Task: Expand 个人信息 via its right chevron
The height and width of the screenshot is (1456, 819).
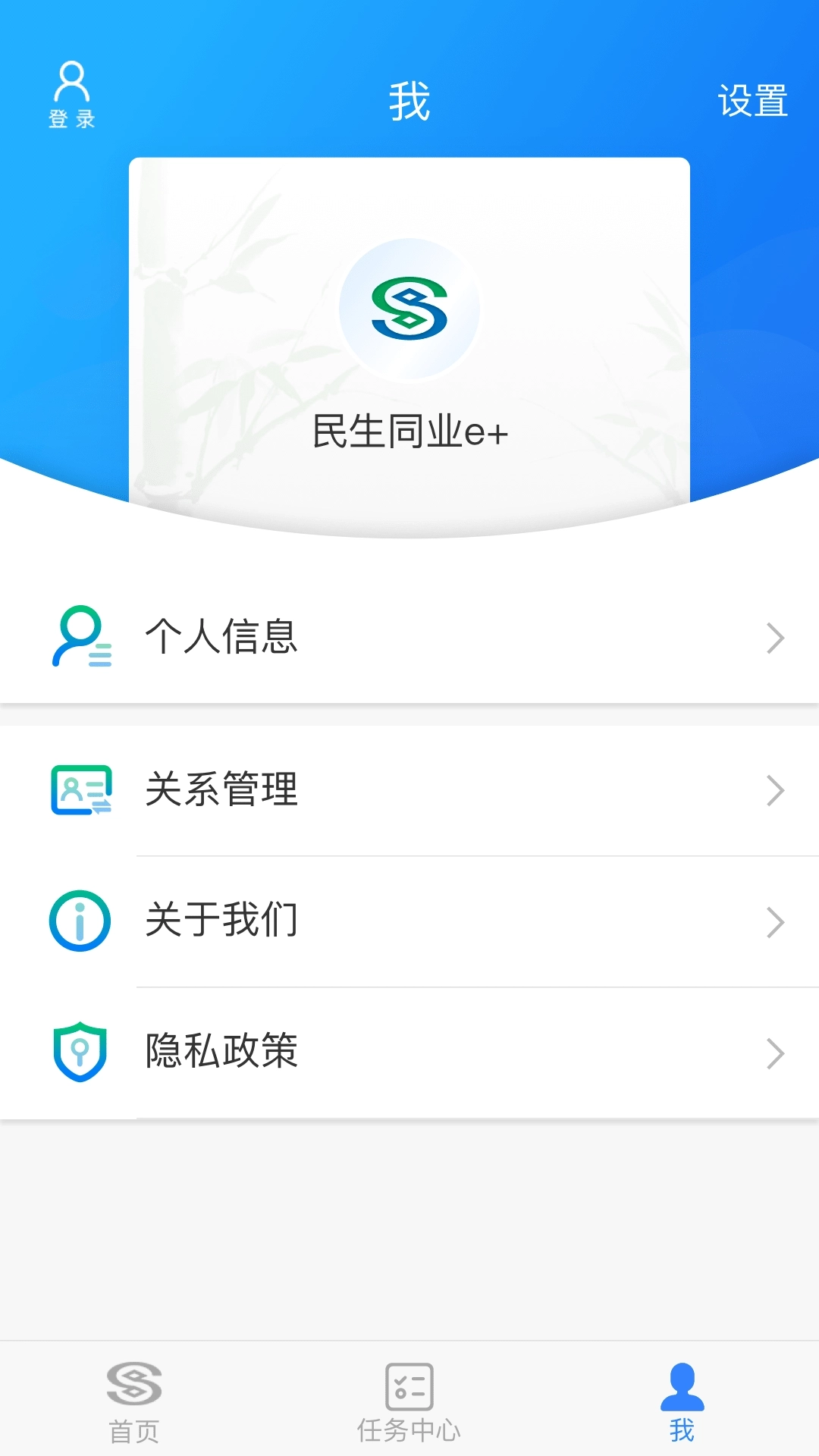Action: tap(777, 638)
